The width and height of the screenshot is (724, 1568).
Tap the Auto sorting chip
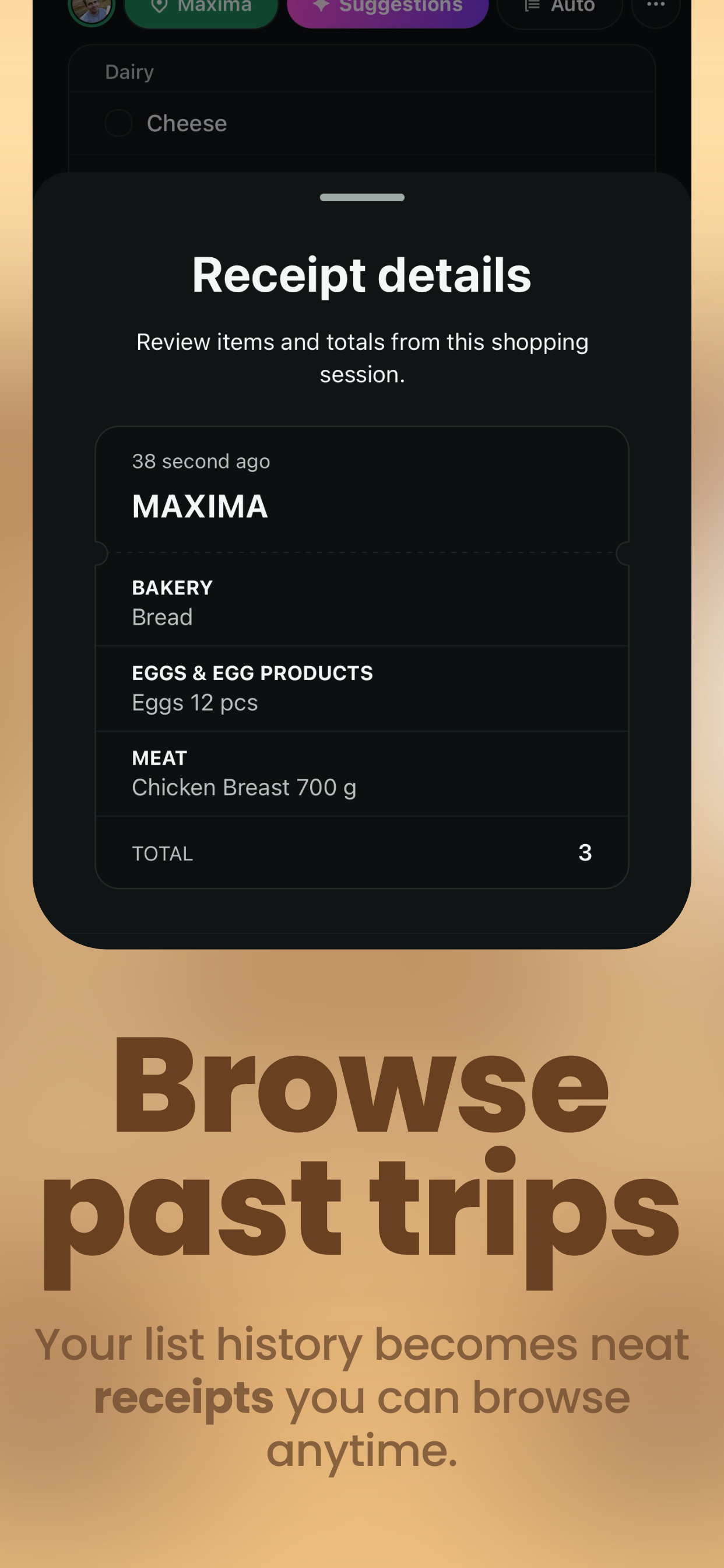tap(560, 5)
